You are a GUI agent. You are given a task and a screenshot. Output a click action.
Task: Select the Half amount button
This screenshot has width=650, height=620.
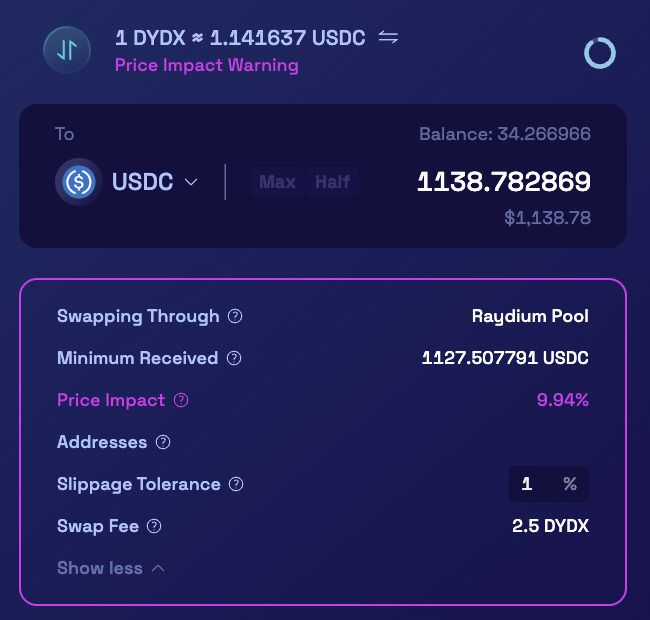point(332,182)
